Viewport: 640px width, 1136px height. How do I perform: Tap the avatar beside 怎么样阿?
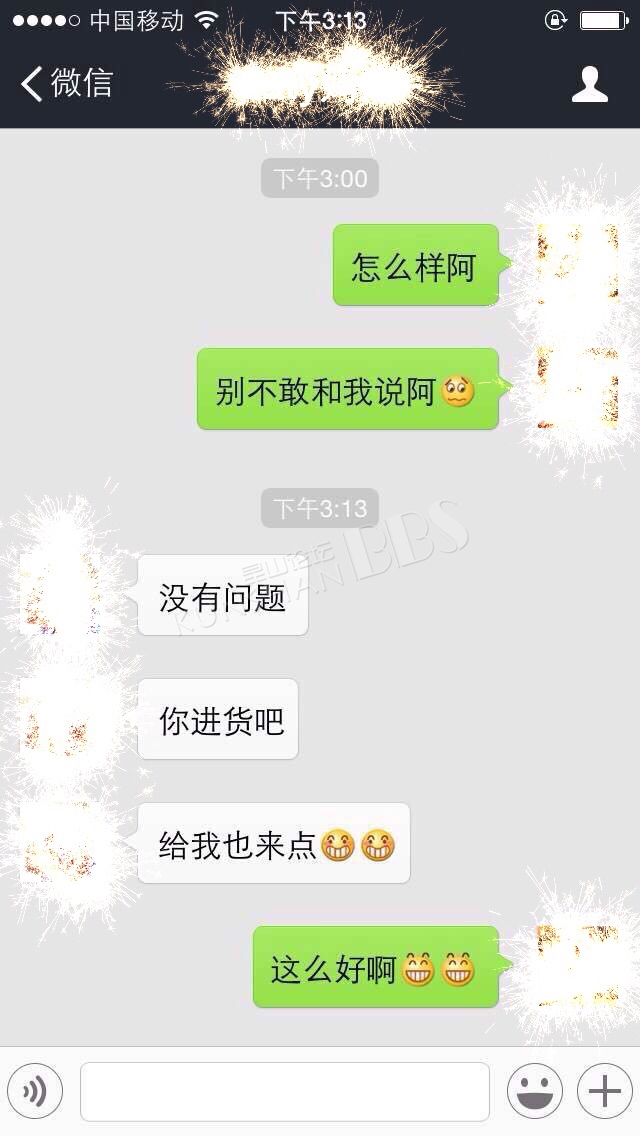pyautogui.click(x=577, y=265)
